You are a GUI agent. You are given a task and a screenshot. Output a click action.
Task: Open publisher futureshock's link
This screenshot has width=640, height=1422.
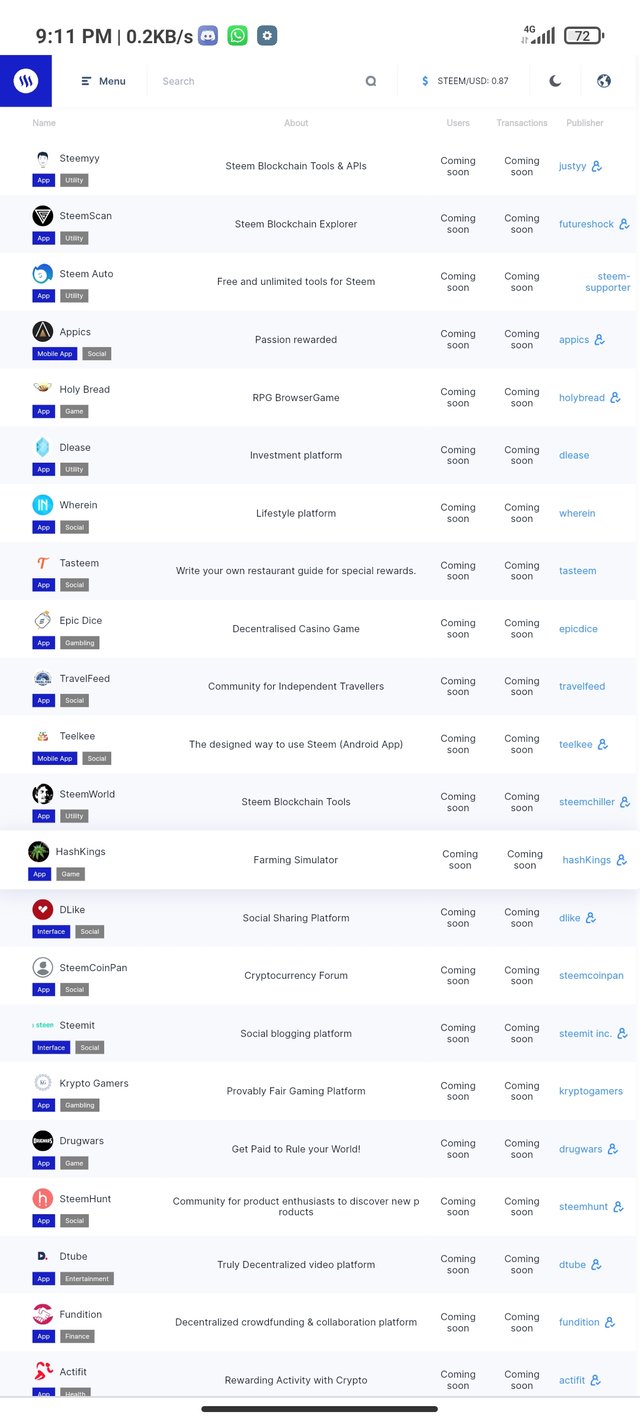coord(586,224)
